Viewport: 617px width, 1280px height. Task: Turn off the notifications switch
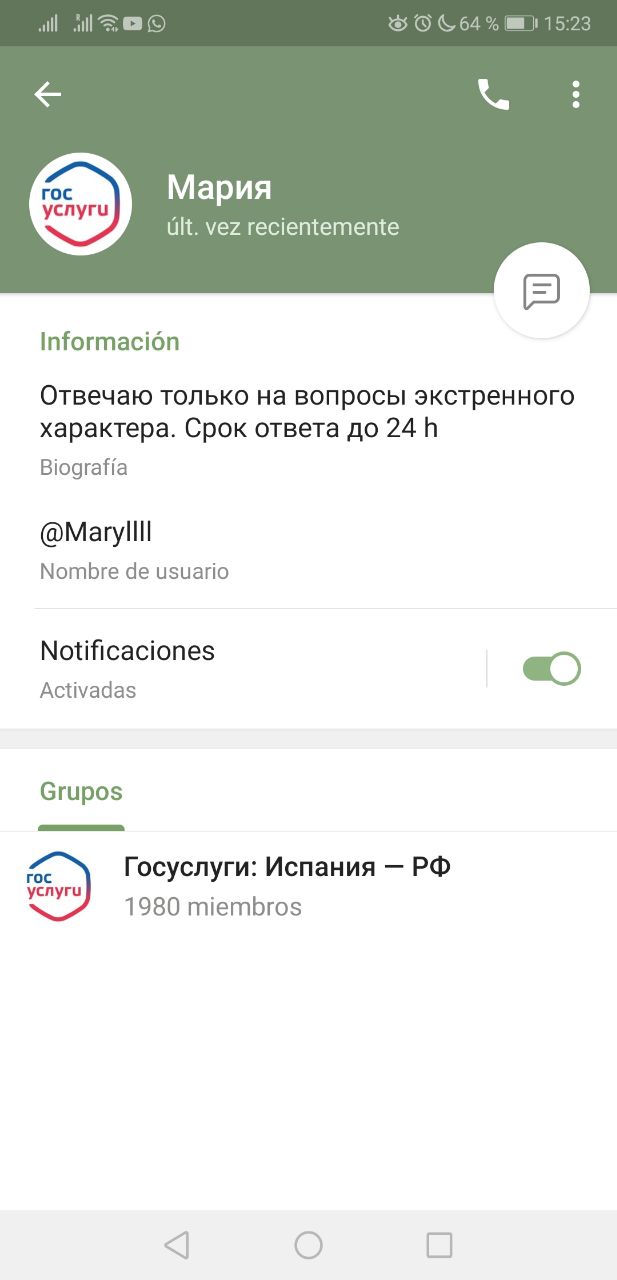[x=551, y=669]
